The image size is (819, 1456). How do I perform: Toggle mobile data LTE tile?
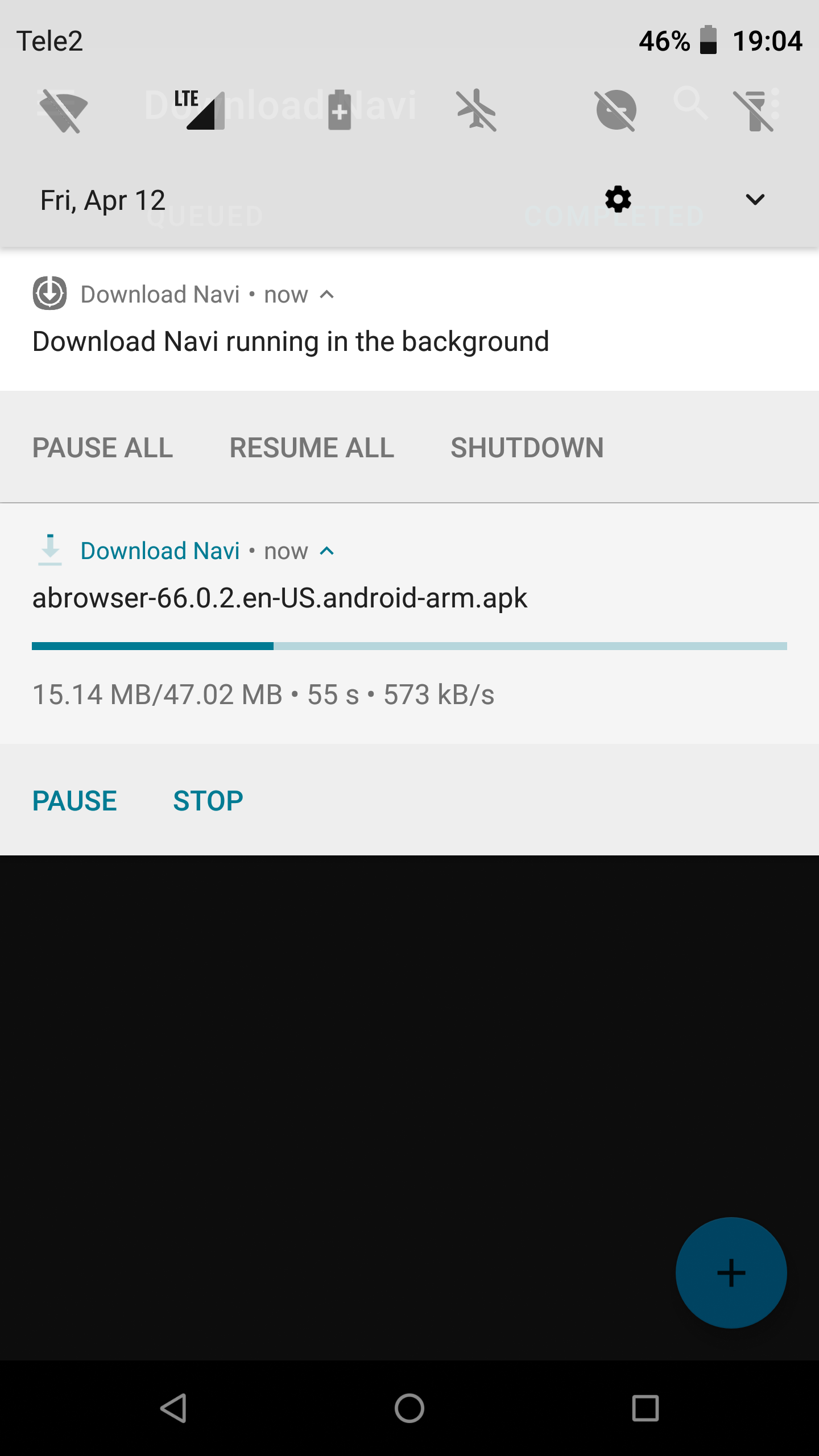click(x=201, y=110)
